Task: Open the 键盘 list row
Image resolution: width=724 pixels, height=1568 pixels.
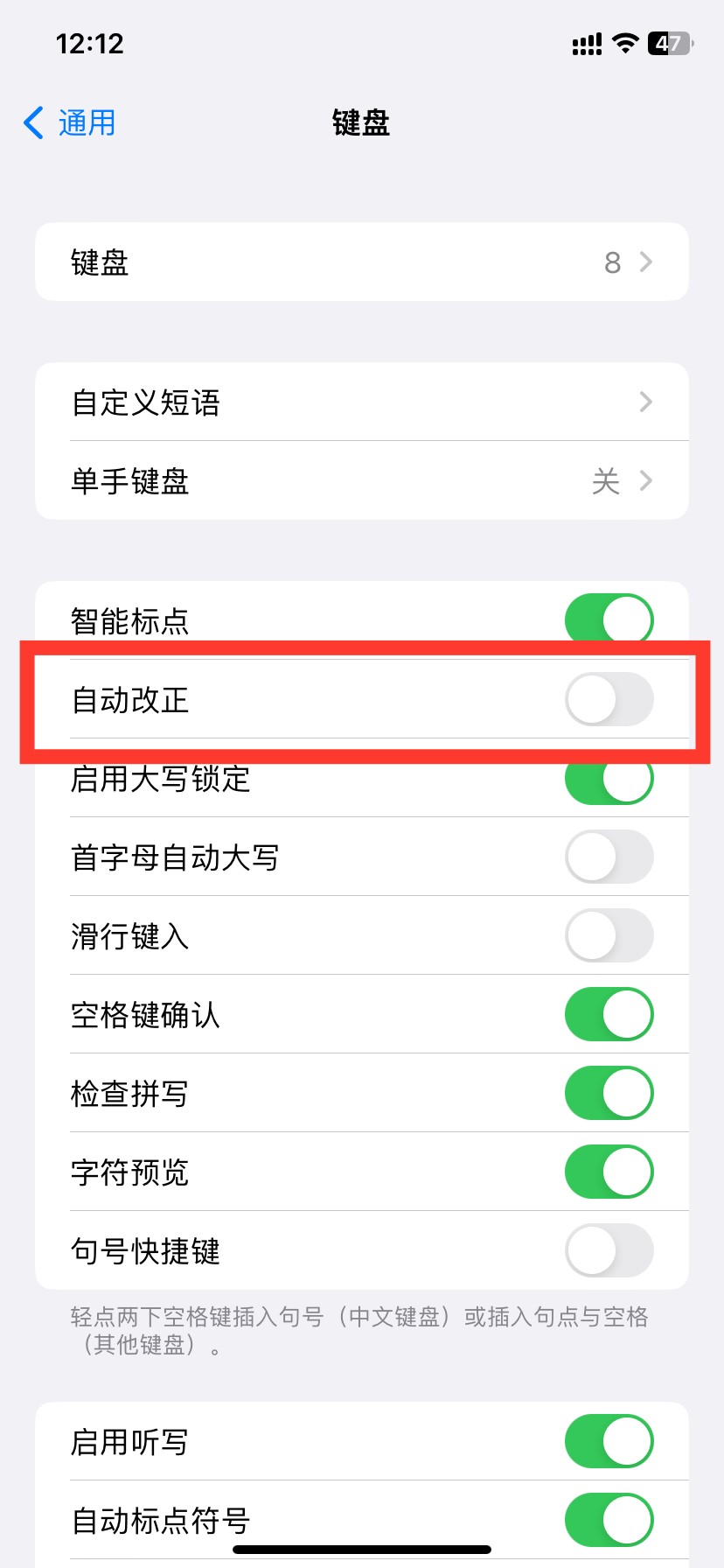Action: 361,262
